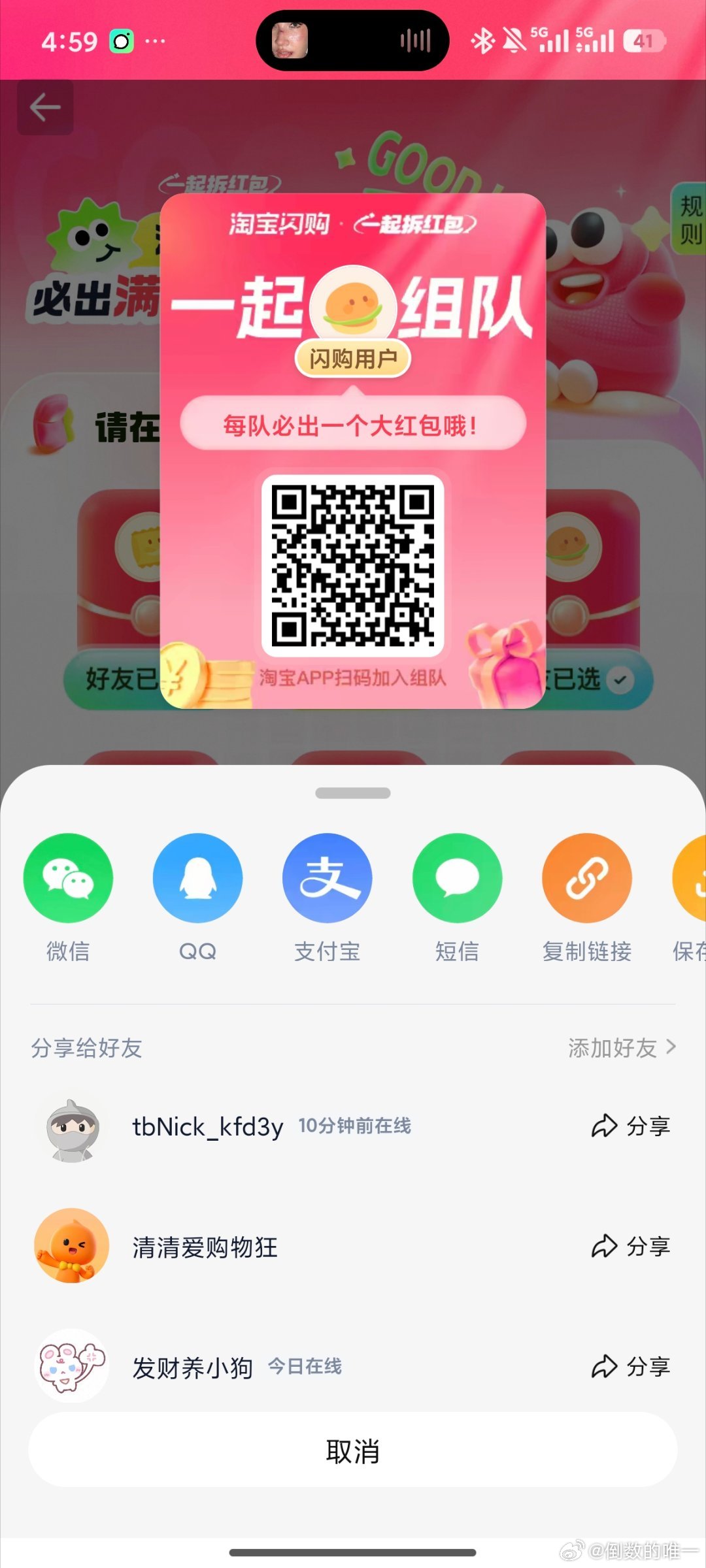The image size is (706, 1568).
Task: Share via QQ
Action: click(x=197, y=877)
